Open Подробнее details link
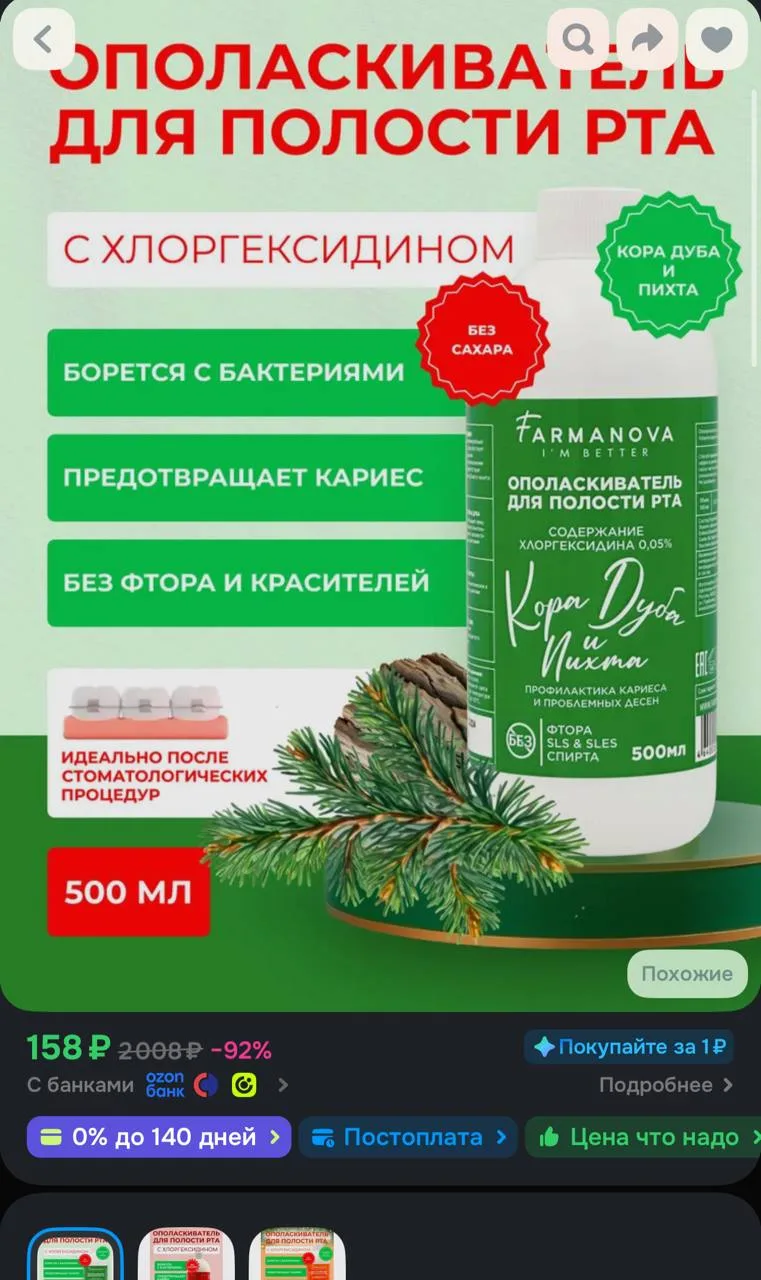Screen dimensions: 761x1280 click(x=666, y=1085)
